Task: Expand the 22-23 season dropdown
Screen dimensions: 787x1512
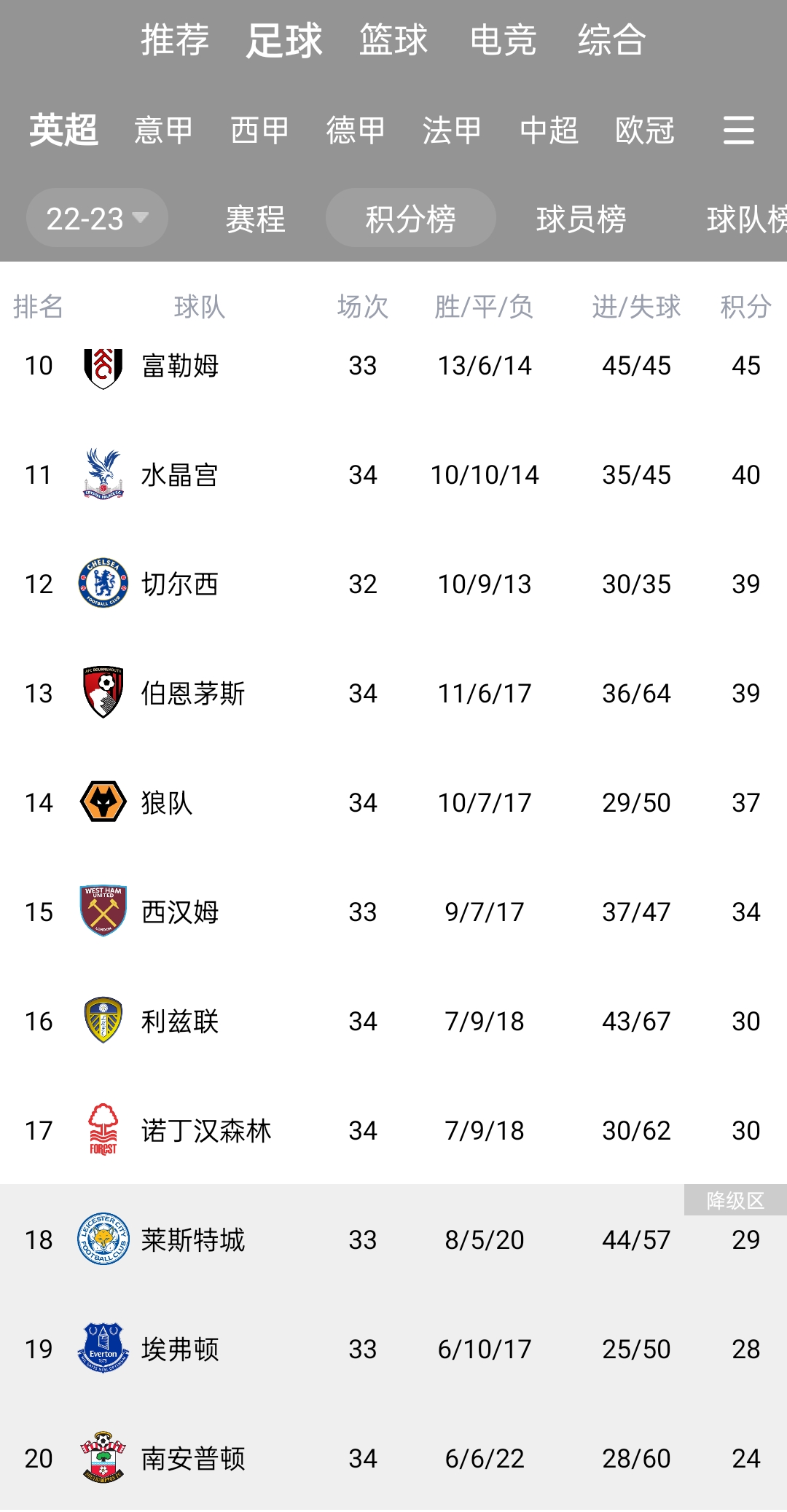Action: [x=97, y=218]
